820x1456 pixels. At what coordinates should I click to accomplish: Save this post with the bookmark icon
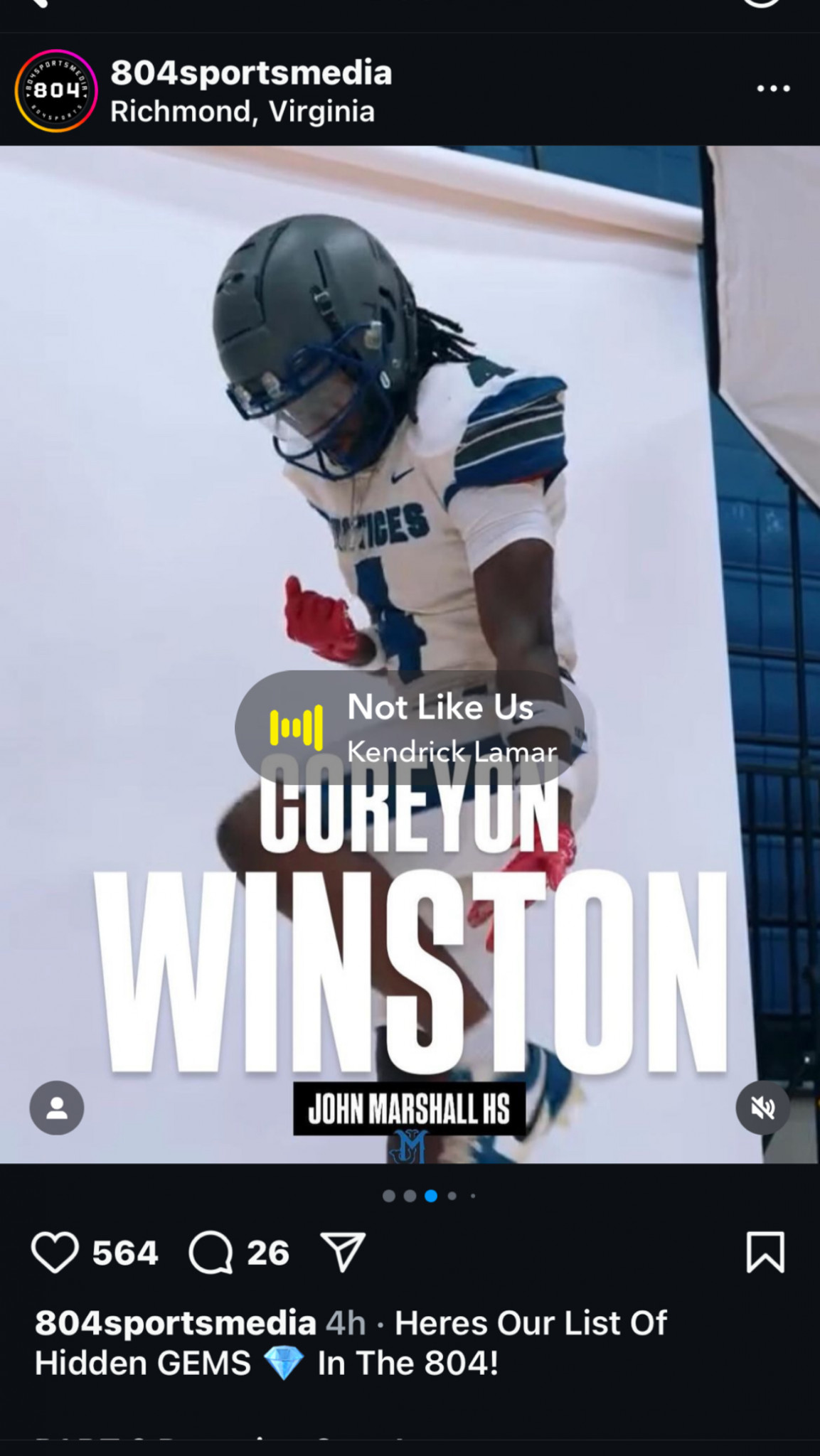[765, 1252]
